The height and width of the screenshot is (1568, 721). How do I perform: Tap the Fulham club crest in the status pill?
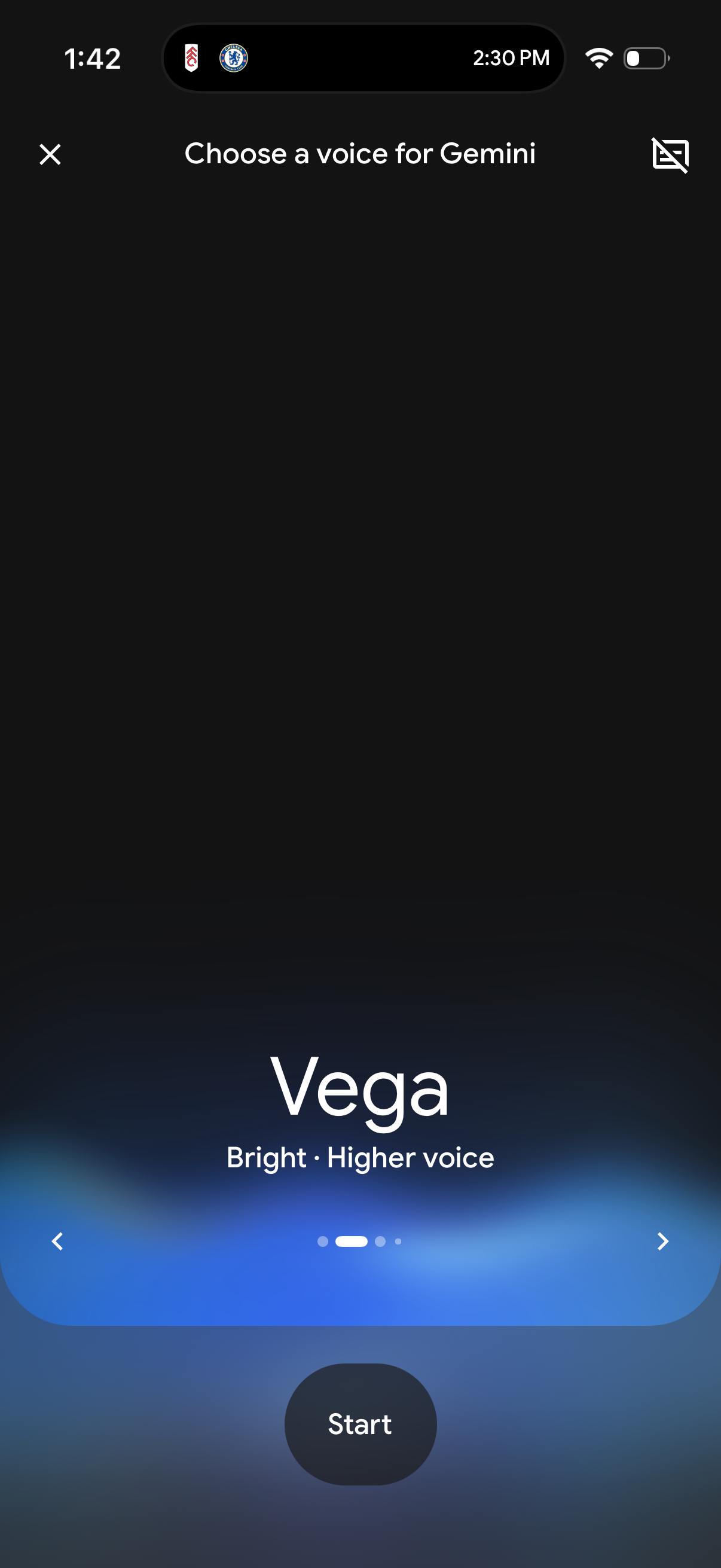(x=192, y=57)
